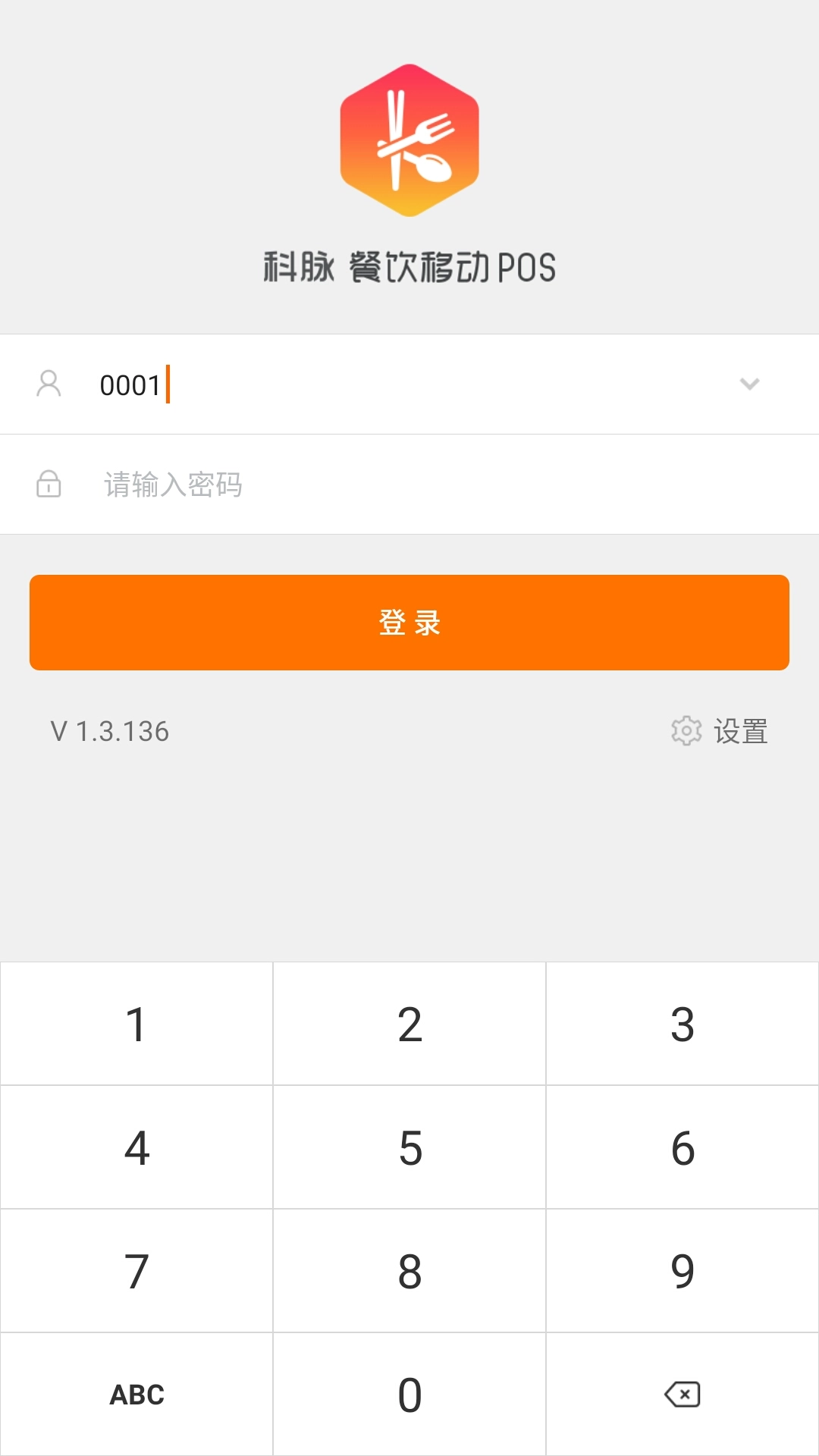Click the 请输入密码 password field

pyautogui.click(x=303, y=485)
